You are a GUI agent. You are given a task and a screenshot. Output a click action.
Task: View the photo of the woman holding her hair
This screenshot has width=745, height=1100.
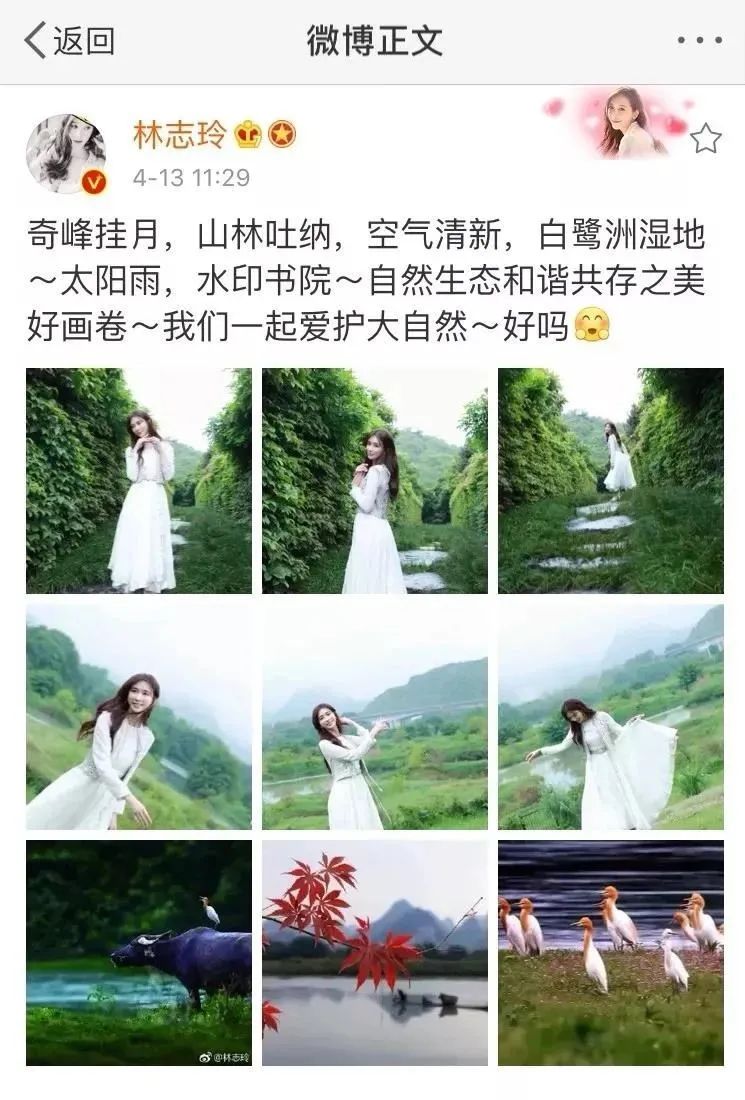(375, 481)
